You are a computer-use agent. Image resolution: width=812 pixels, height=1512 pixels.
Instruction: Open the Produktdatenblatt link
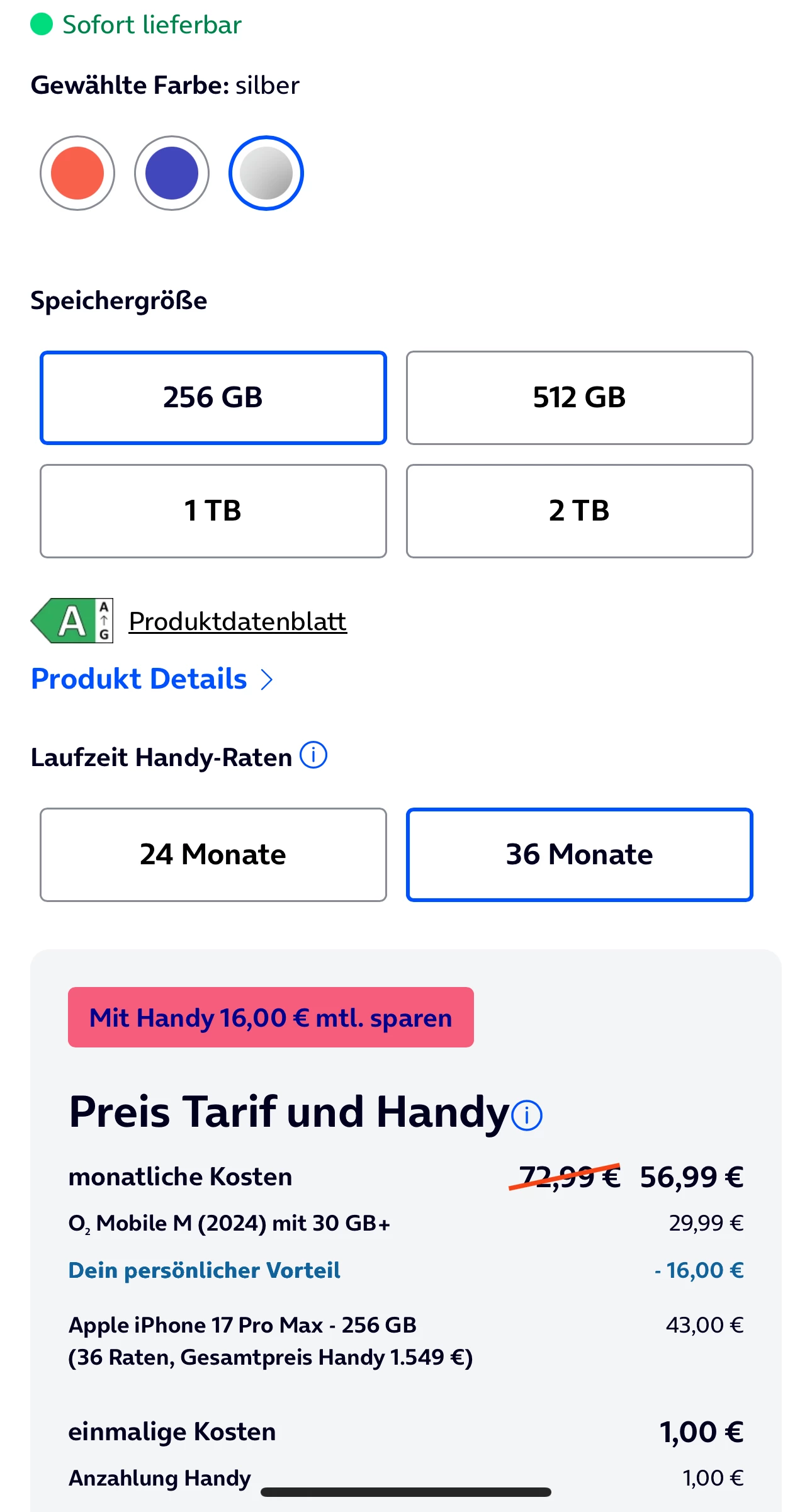point(237,621)
